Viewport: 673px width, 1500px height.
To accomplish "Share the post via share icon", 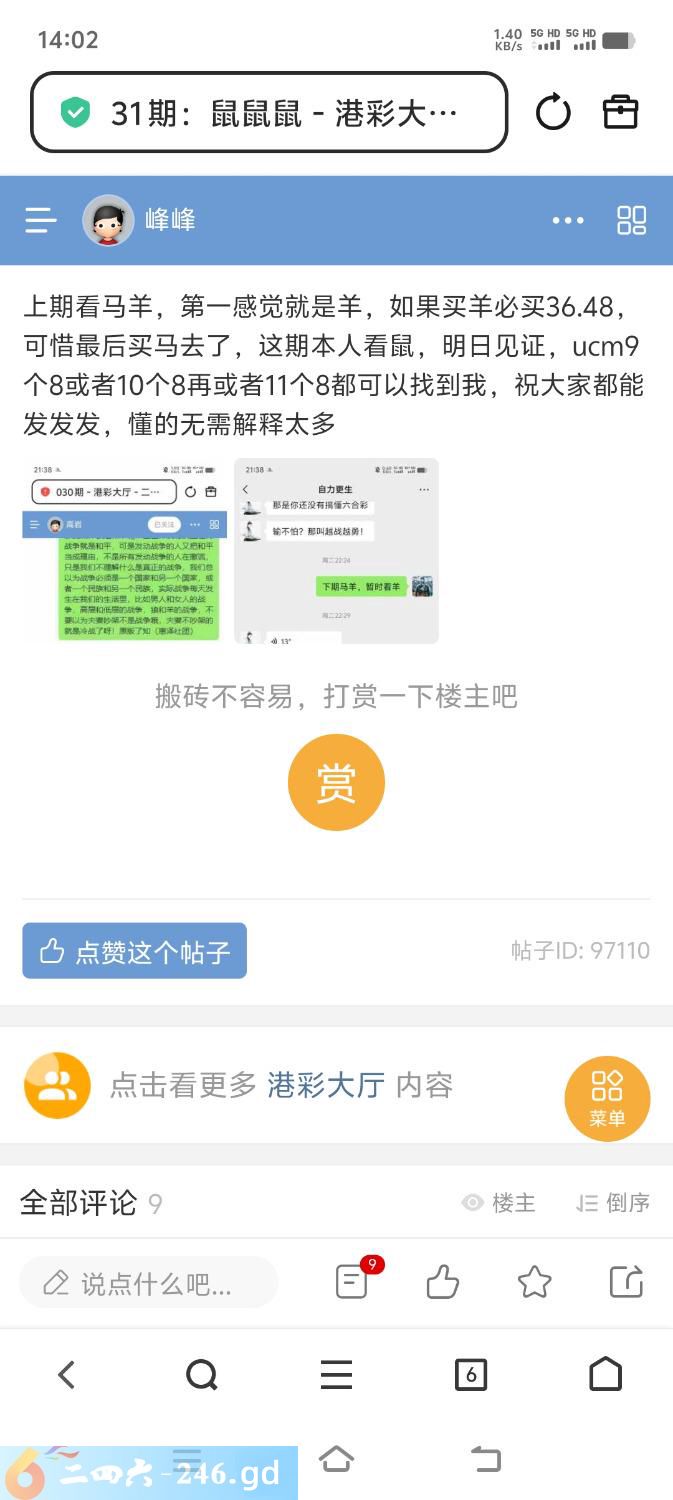I will tap(626, 1282).
